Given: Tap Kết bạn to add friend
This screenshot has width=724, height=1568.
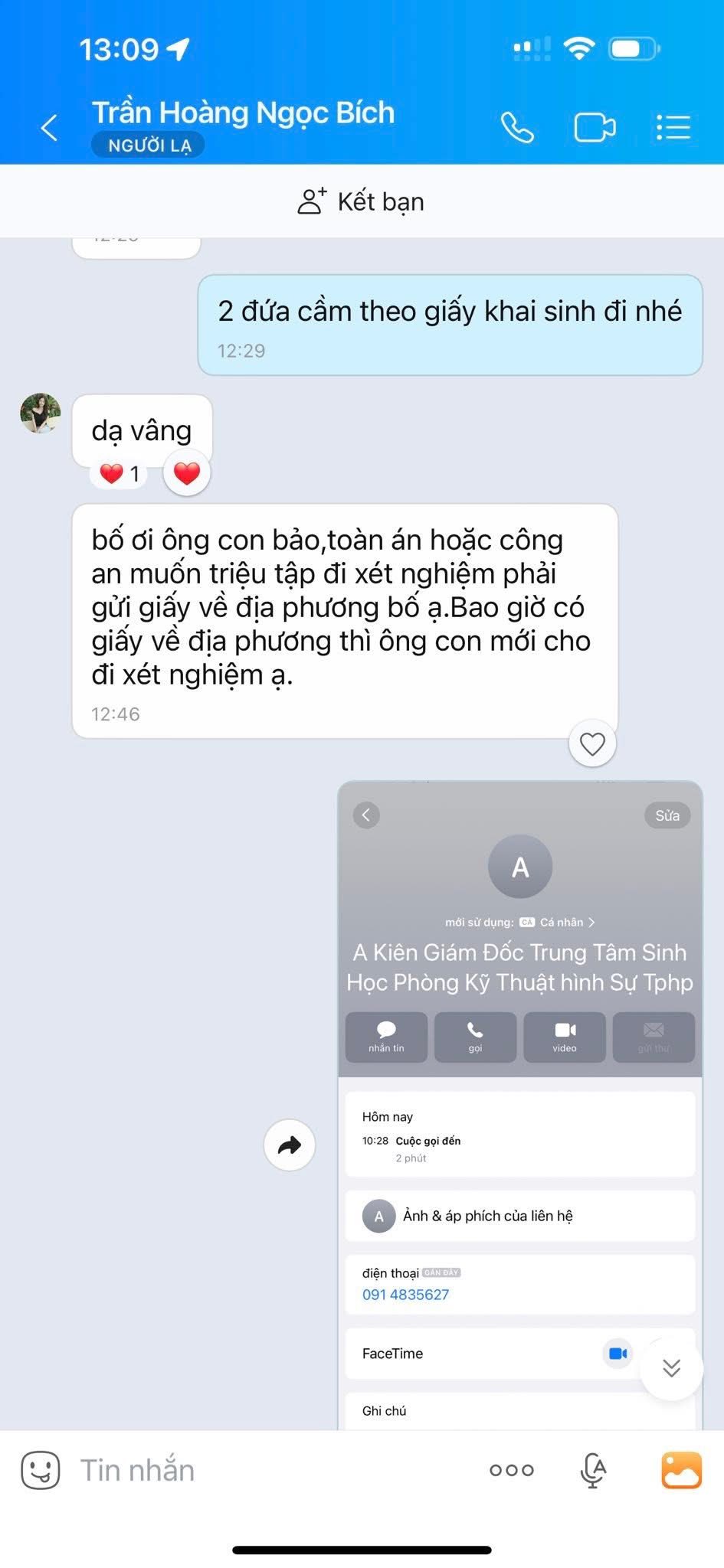Looking at the screenshot, I should (361, 202).
